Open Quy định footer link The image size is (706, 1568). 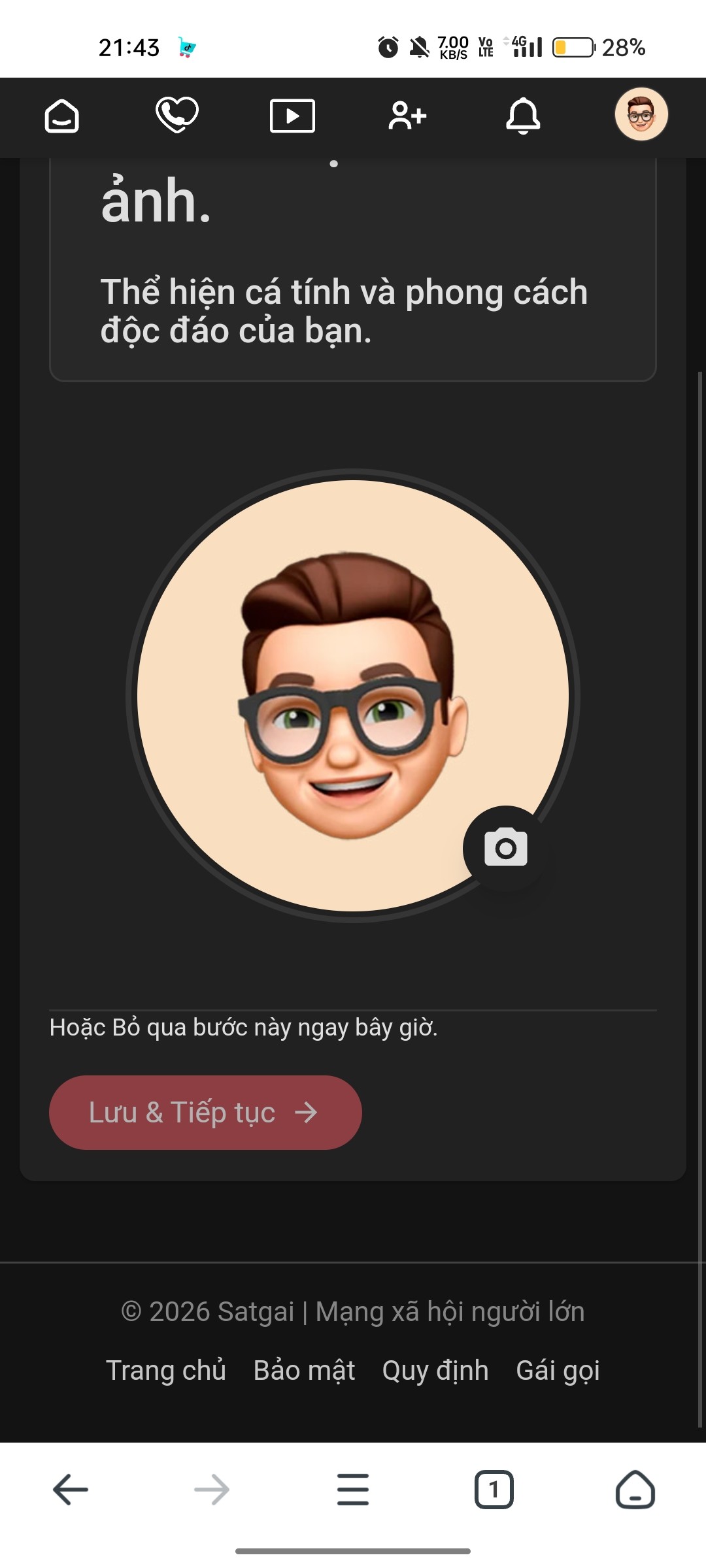pyautogui.click(x=435, y=1370)
